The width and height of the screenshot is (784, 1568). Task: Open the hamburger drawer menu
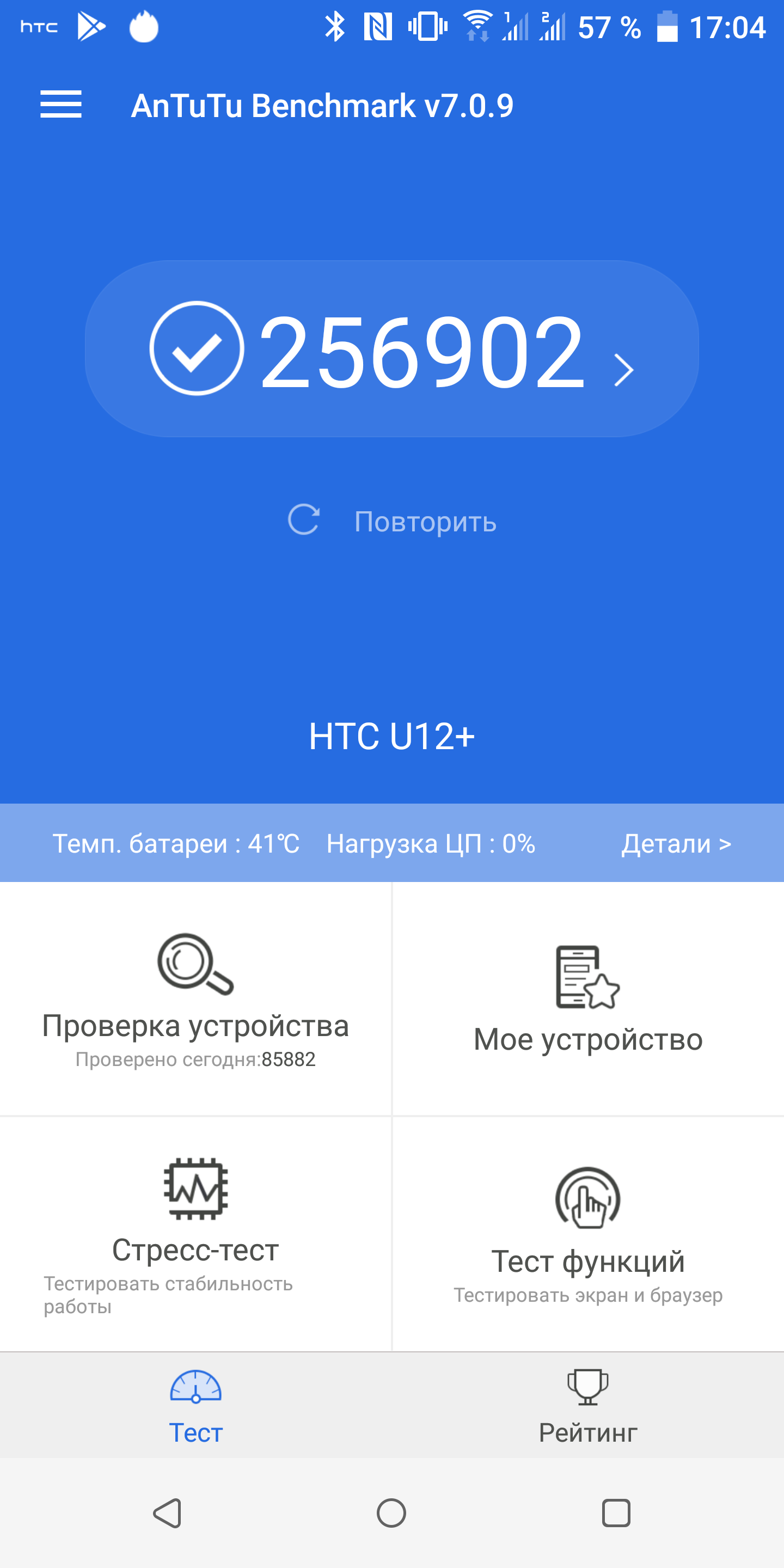[61, 104]
